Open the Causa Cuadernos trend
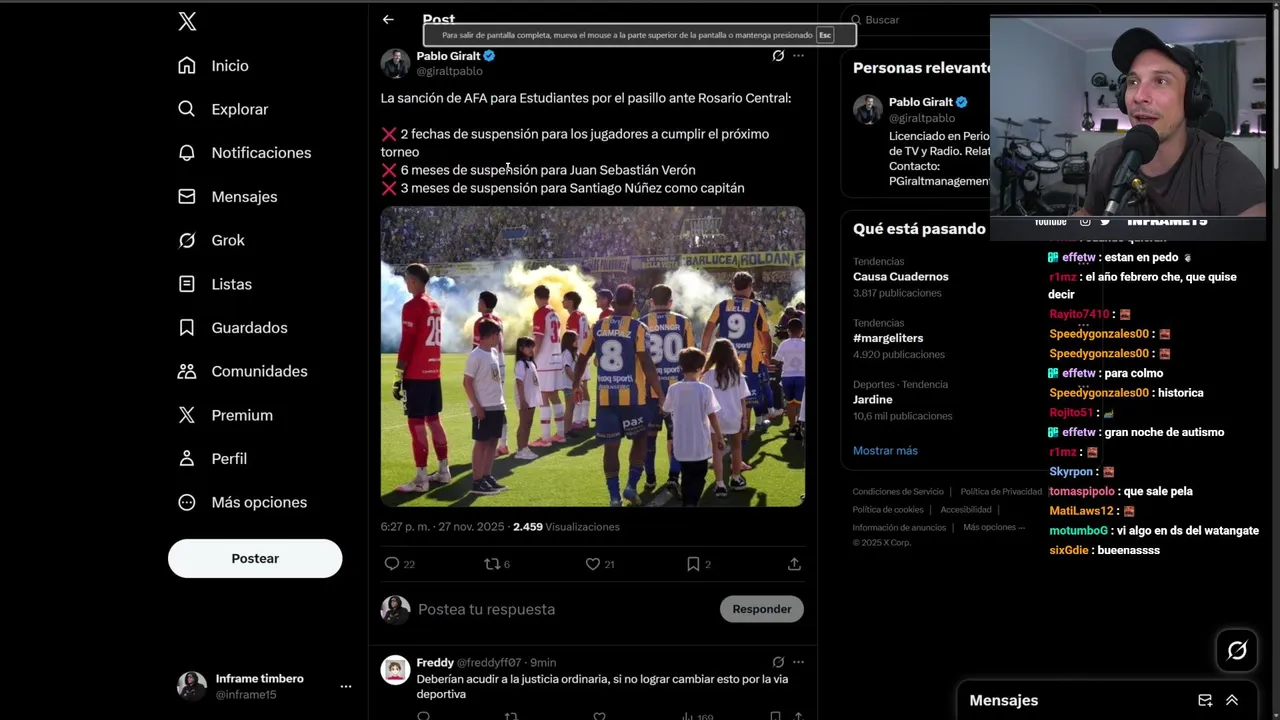This screenshot has width=1280, height=720. point(900,277)
